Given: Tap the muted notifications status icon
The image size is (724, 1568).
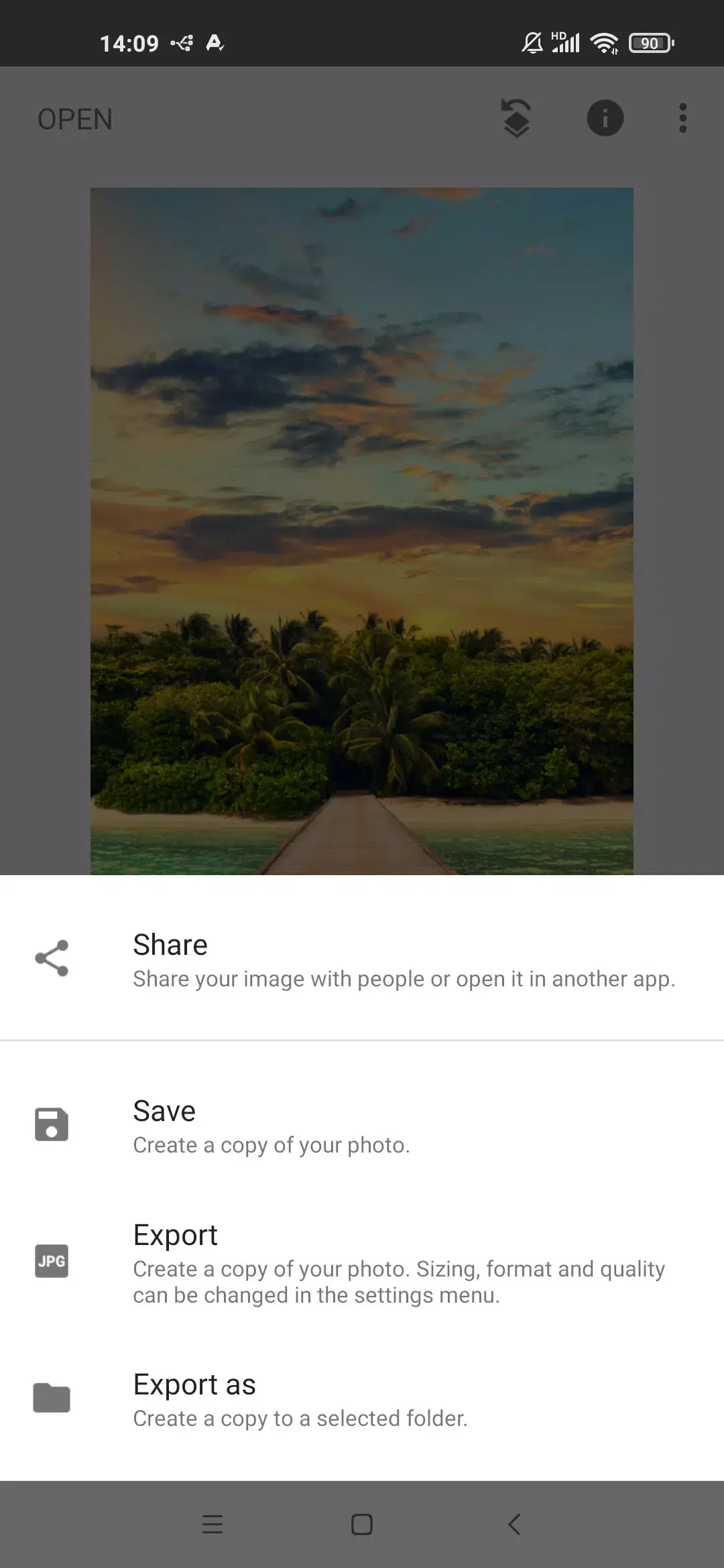Looking at the screenshot, I should point(532,43).
